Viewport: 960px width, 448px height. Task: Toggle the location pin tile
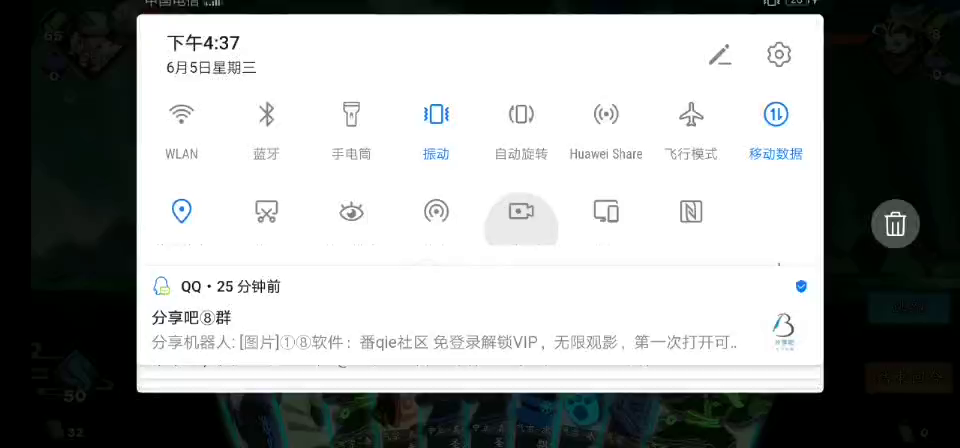tap(181, 211)
